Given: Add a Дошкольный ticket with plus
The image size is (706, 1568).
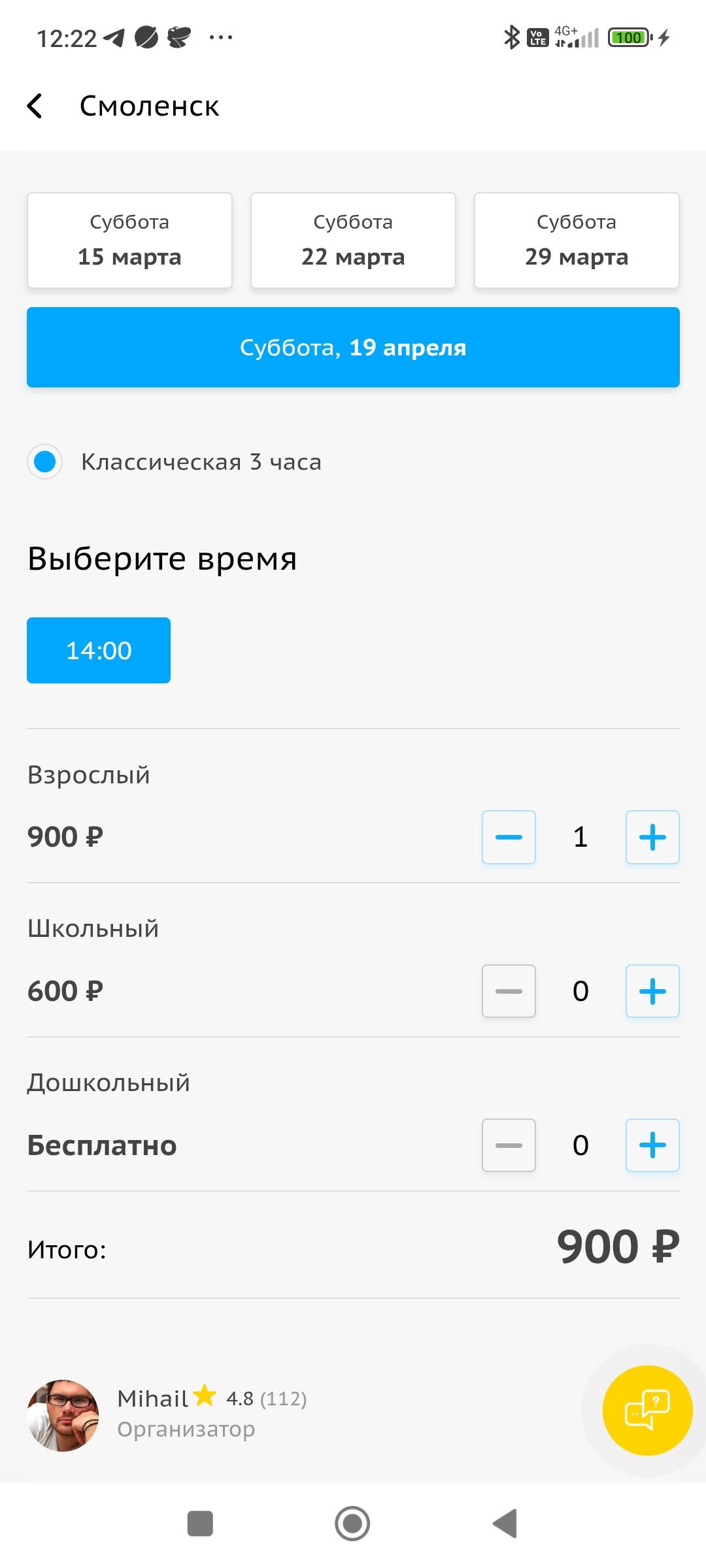Looking at the screenshot, I should point(652,1145).
